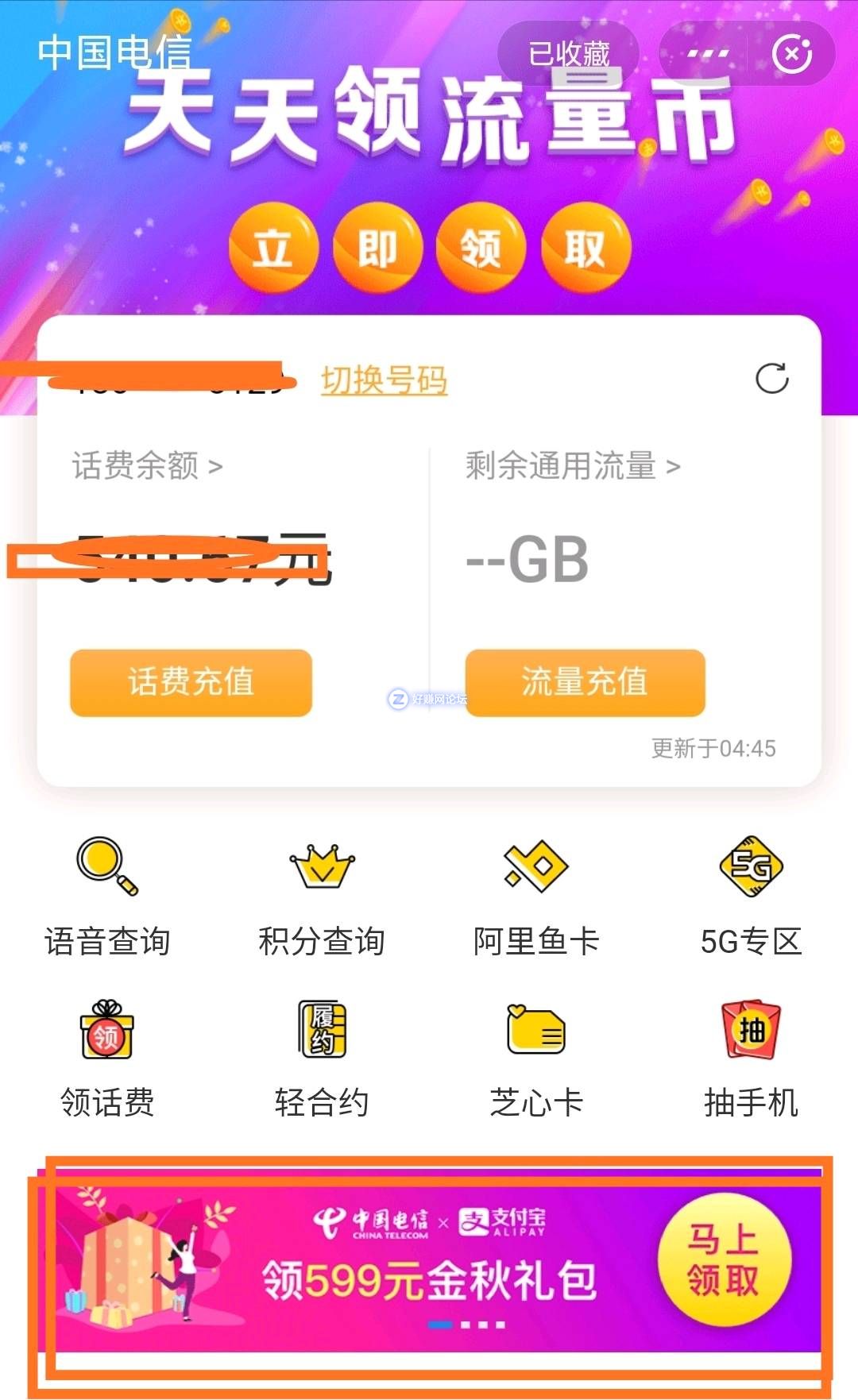
Task: Open 轻合约
Action: [322, 1058]
